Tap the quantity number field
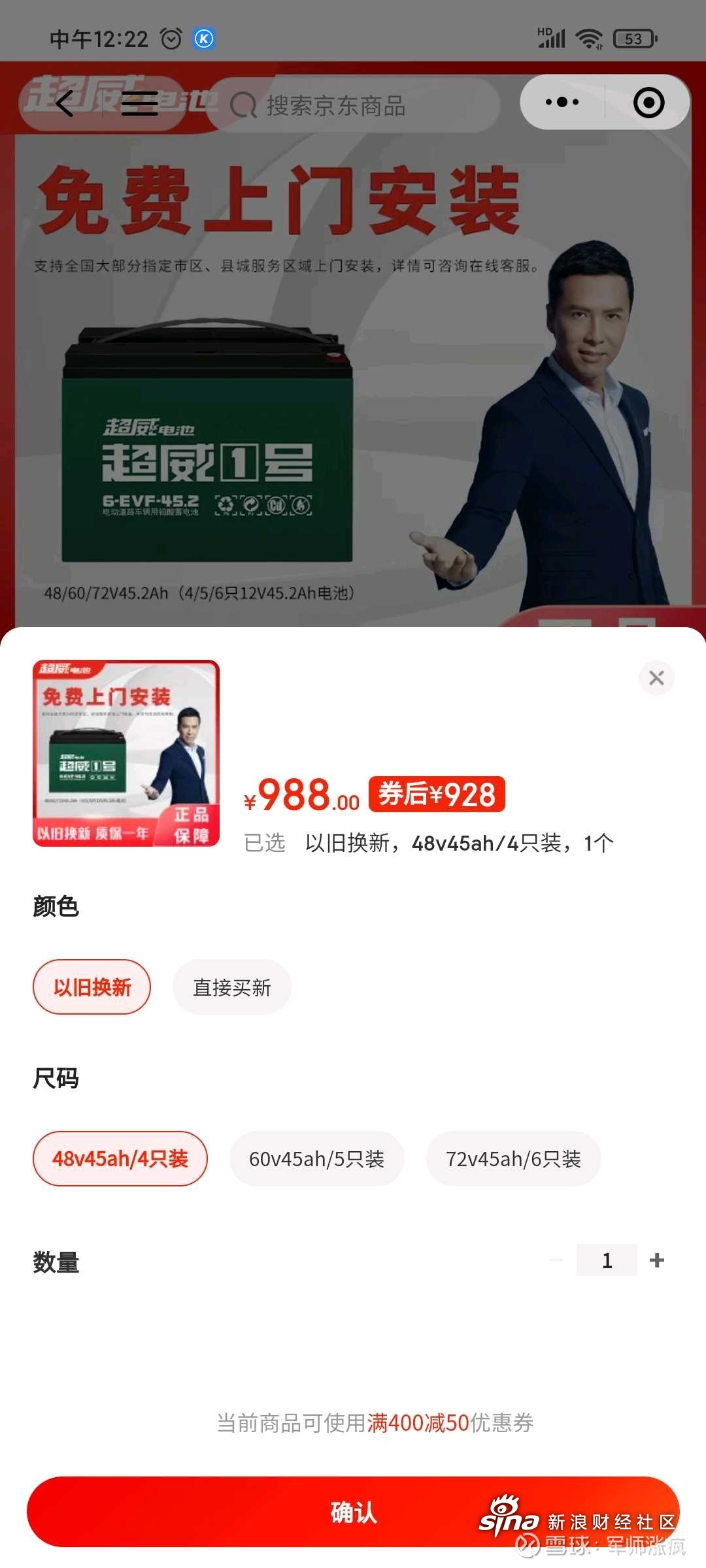Screen dimensions: 706x1568 click(607, 1260)
